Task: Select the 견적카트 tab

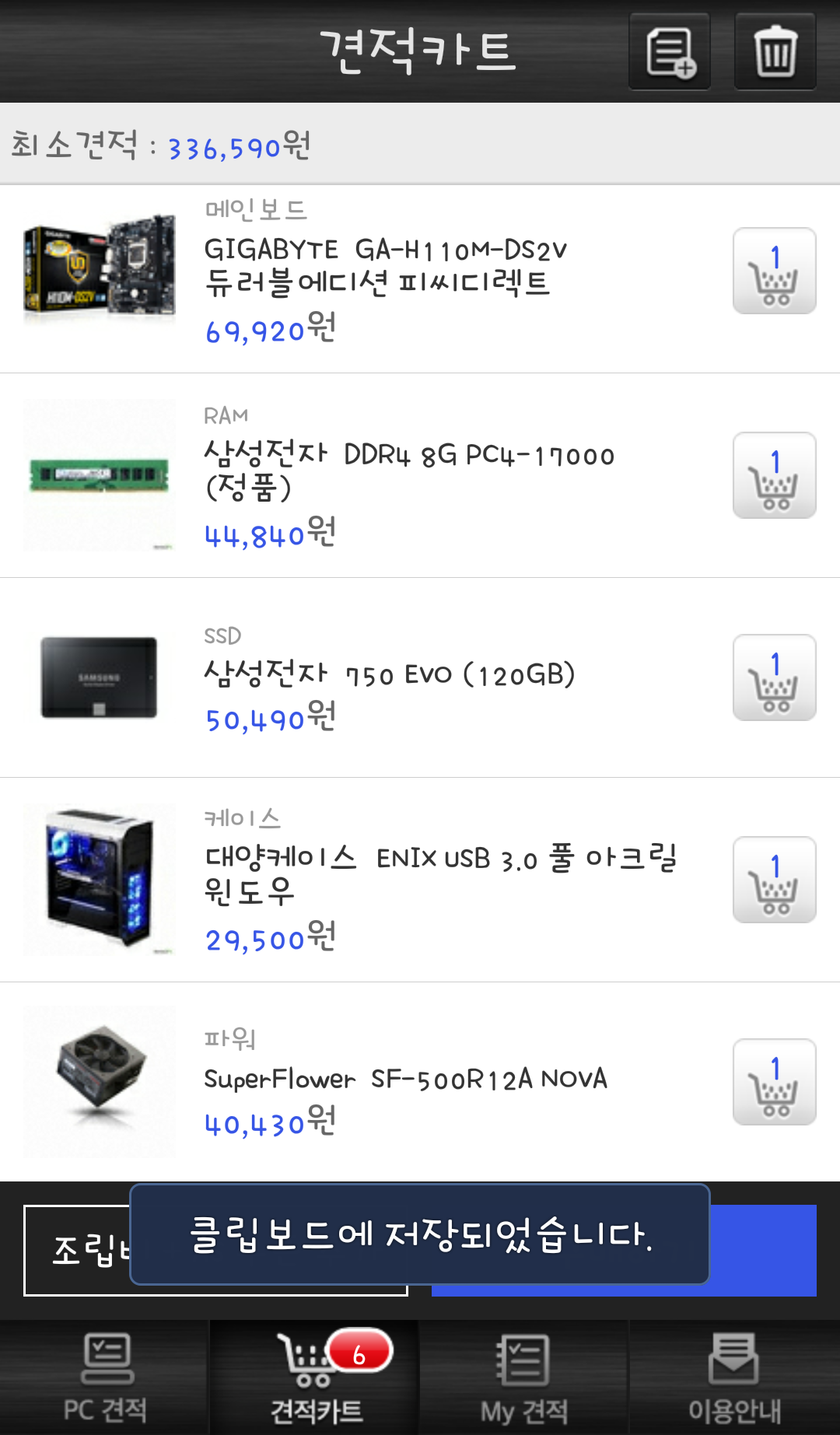Action: [315, 1377]
